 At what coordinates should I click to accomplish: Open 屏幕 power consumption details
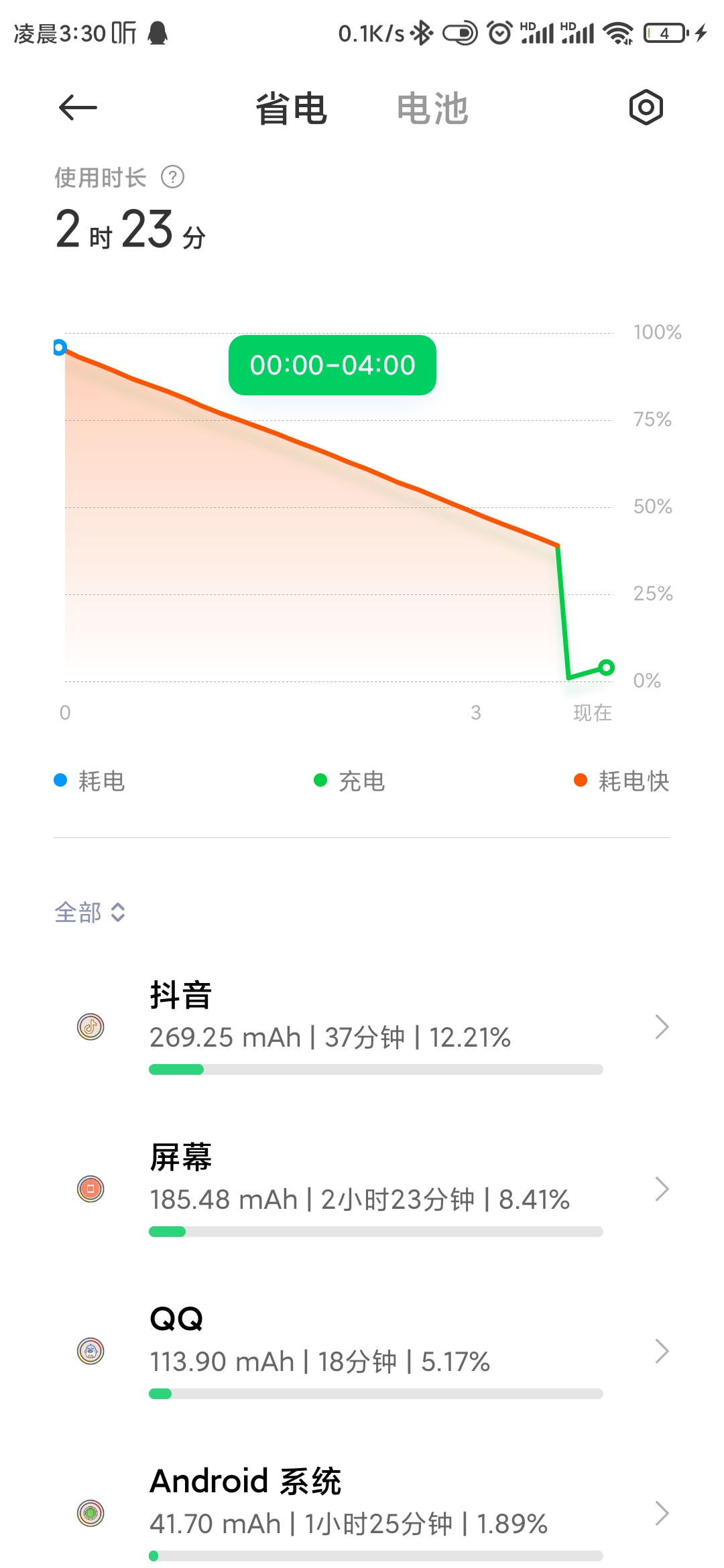(362, 1189)
